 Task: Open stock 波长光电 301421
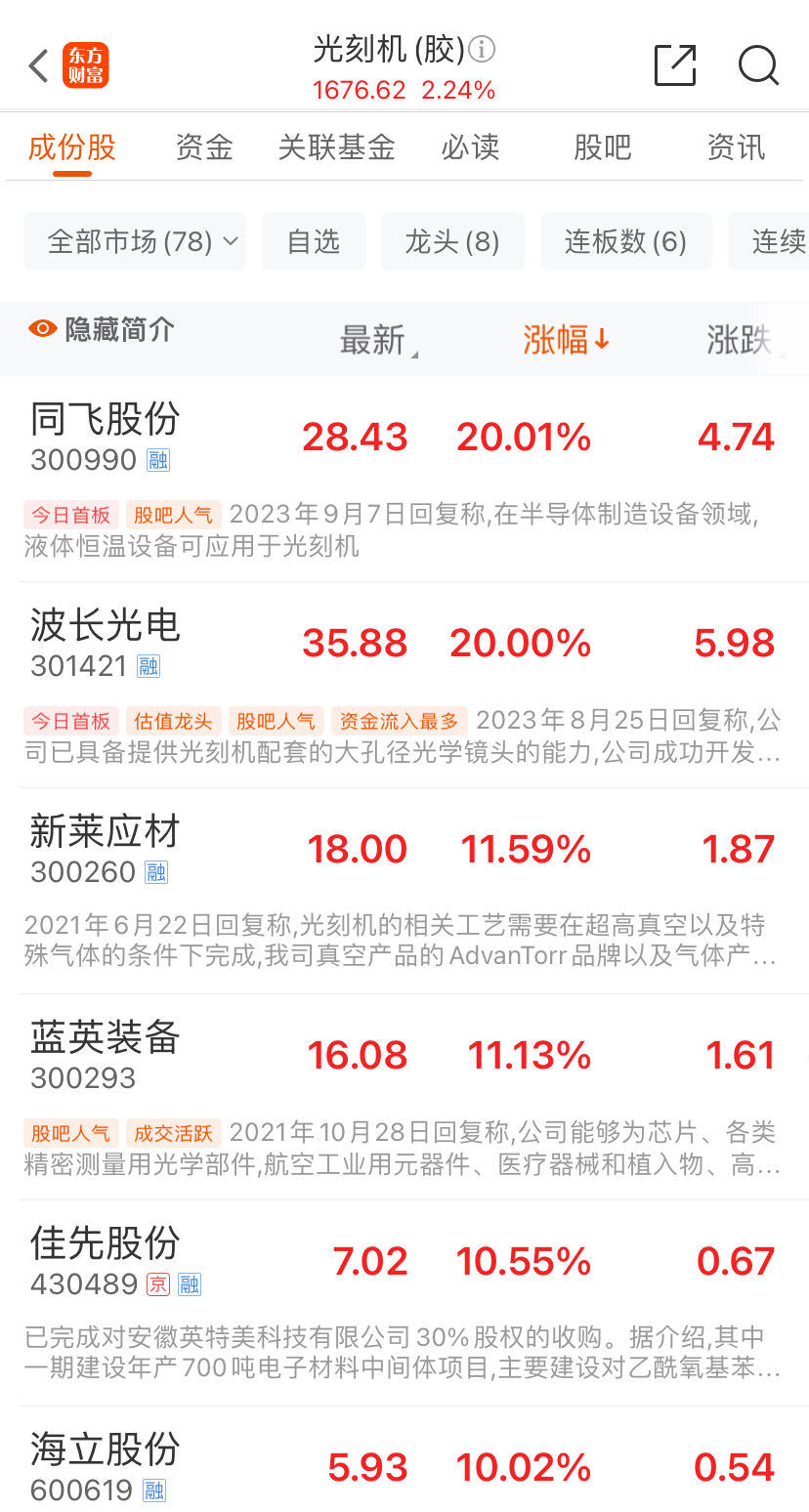(x=404, y=685)
